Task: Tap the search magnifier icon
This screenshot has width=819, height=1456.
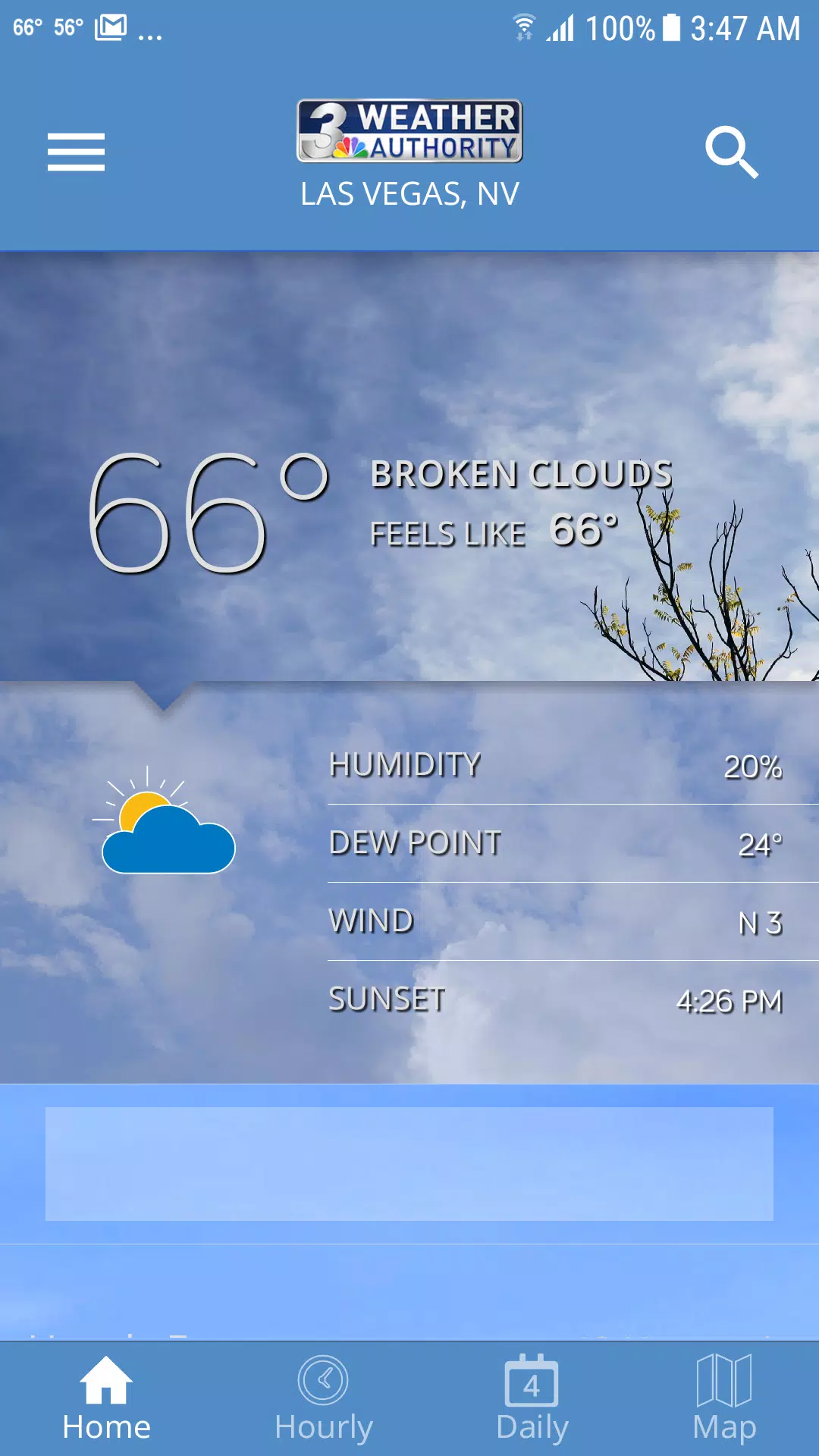Action: tap(731, 152)
